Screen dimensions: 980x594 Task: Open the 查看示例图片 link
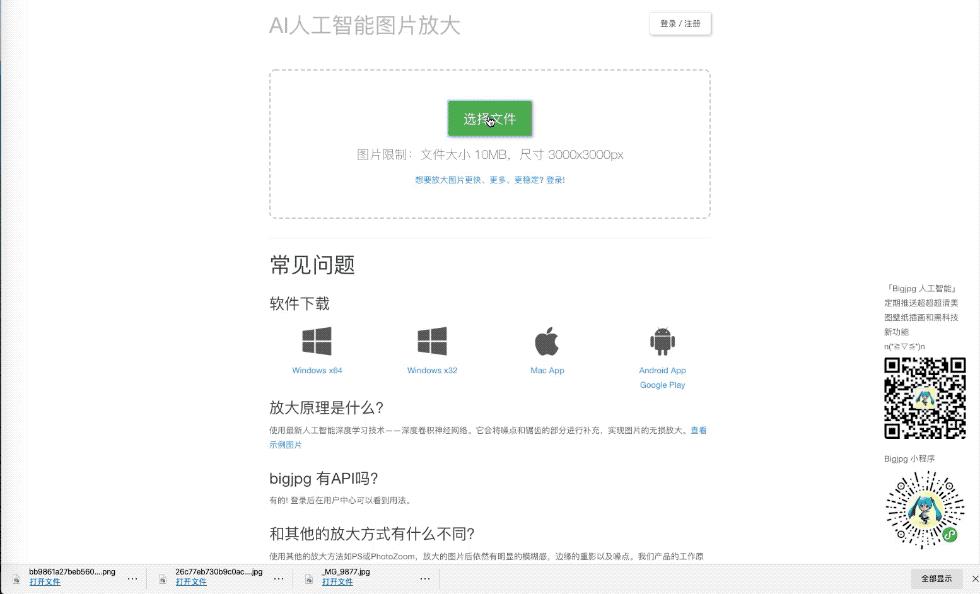[x=697, y=430]
